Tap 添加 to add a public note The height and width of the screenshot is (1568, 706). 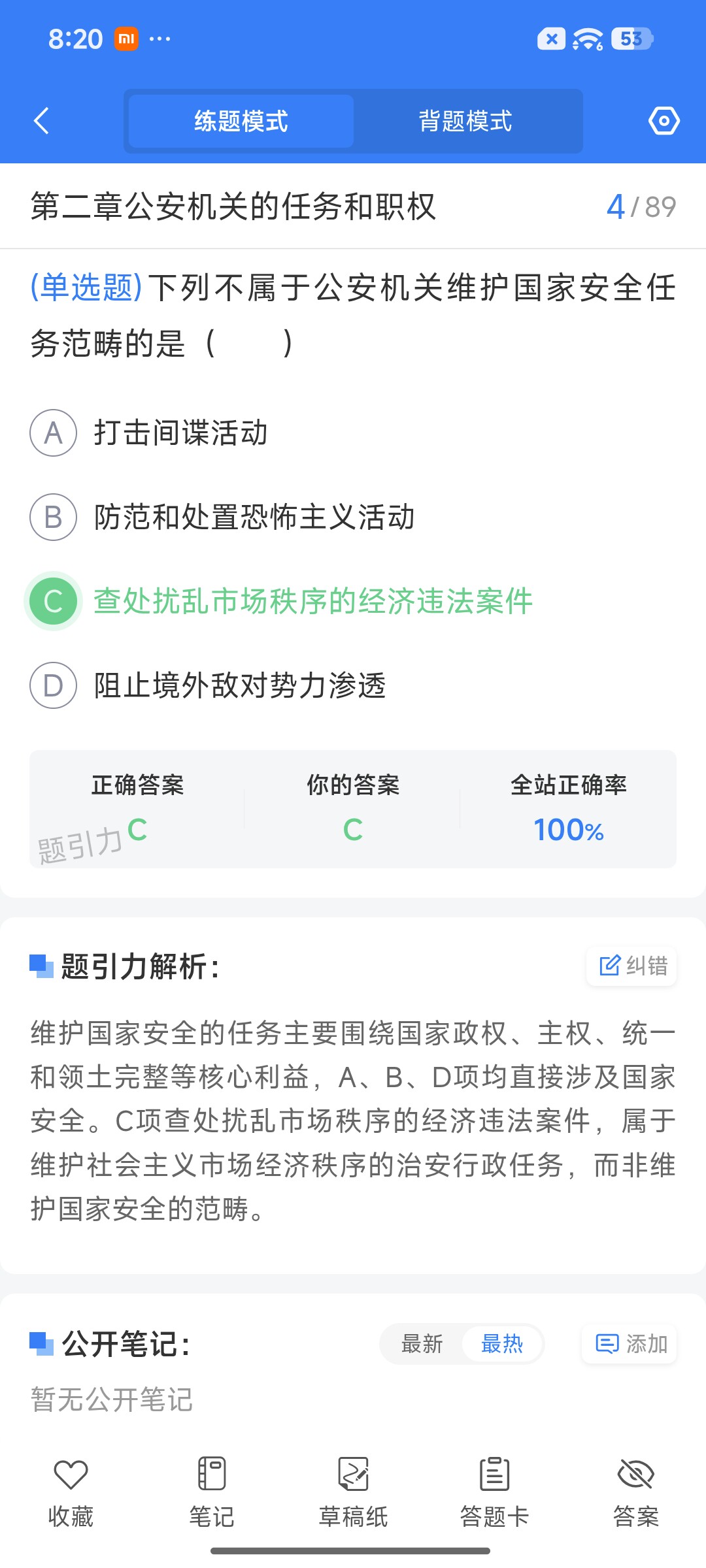(x=630, y=1344)
